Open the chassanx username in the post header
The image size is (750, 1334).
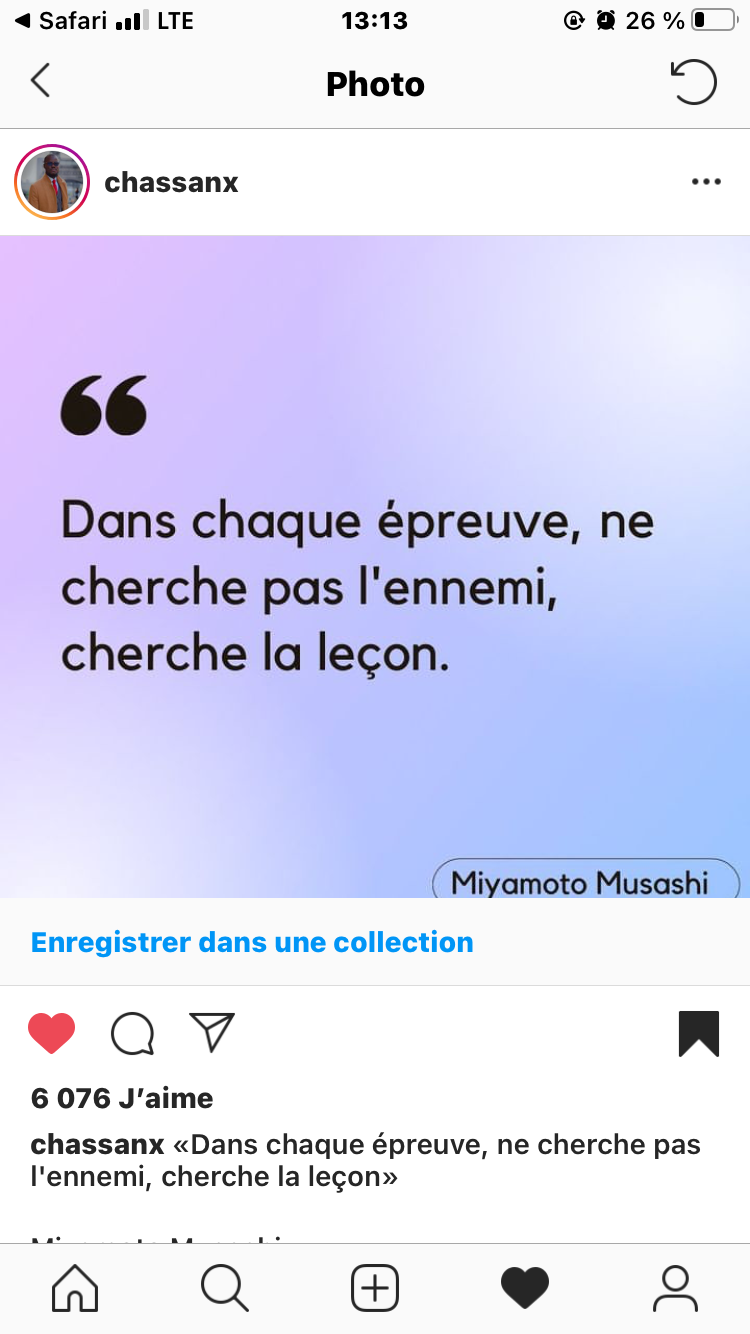click(x=171, y=182)
